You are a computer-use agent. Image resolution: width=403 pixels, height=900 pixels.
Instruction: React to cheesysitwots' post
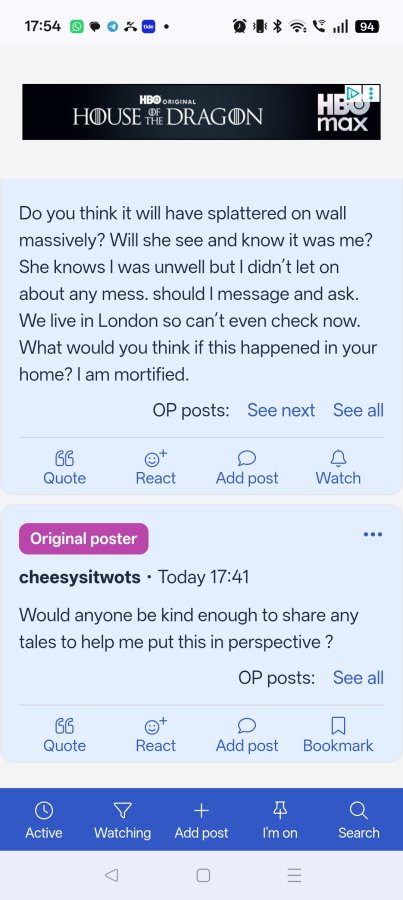click(x=156, y=736)
